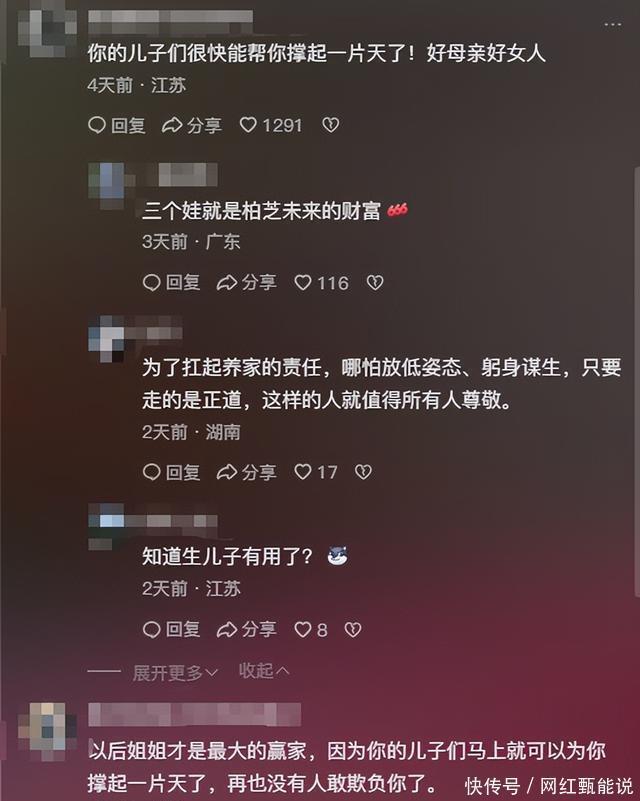
Task: Share the 为了扛起养家的责任 comment
Action: point(247,472)
